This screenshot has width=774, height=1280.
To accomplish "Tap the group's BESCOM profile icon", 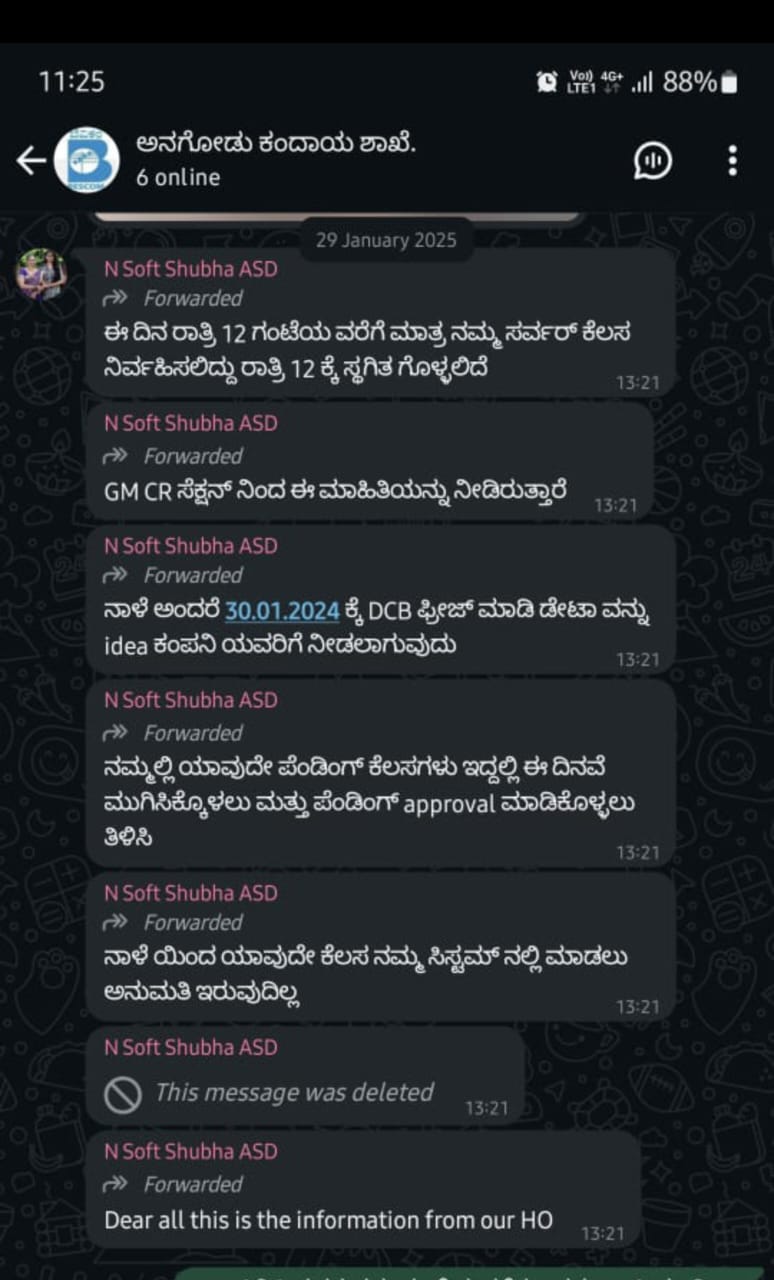I will pos(86,160).
